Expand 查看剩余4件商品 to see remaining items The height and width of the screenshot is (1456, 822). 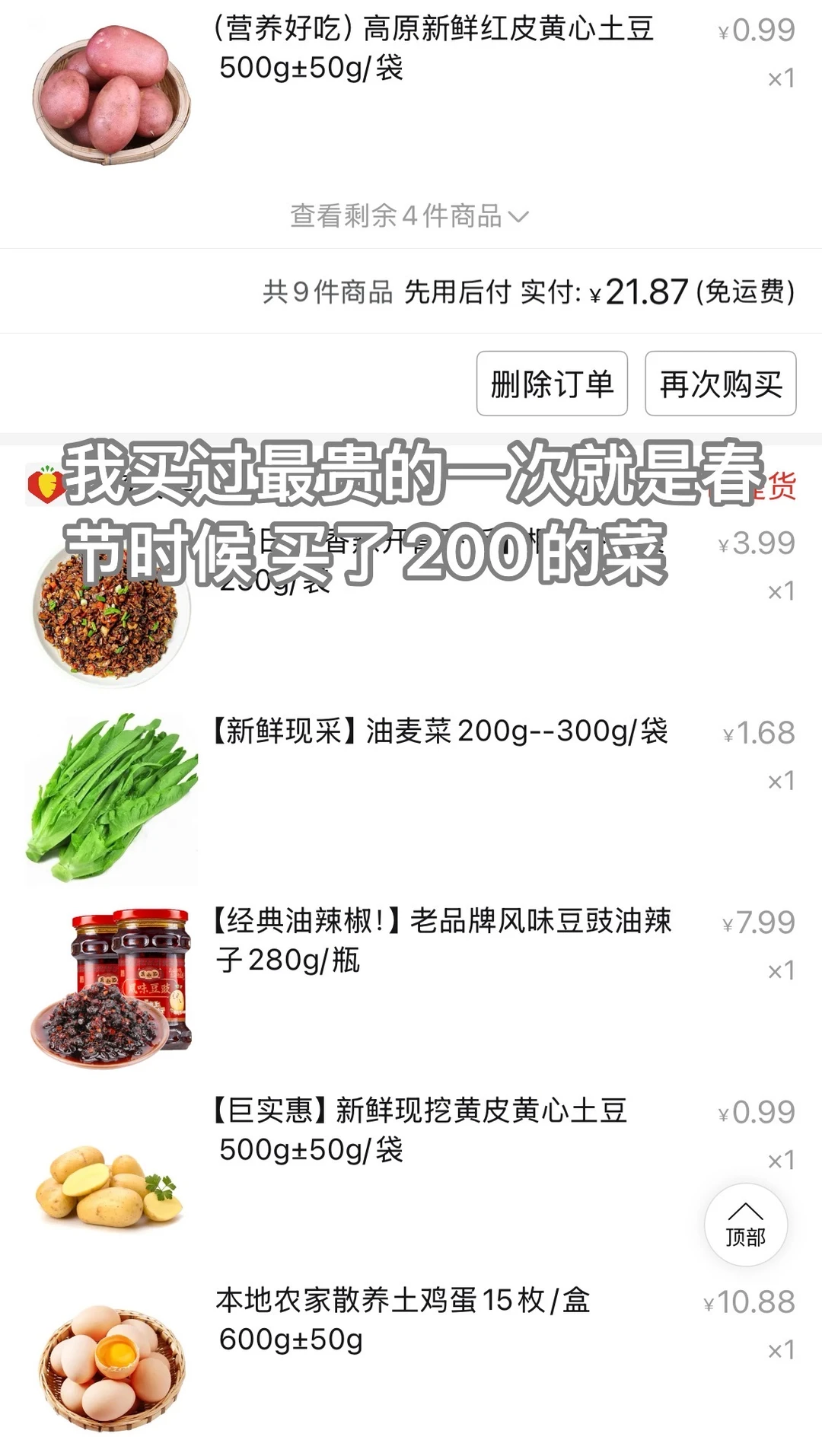tap(409, 216)
